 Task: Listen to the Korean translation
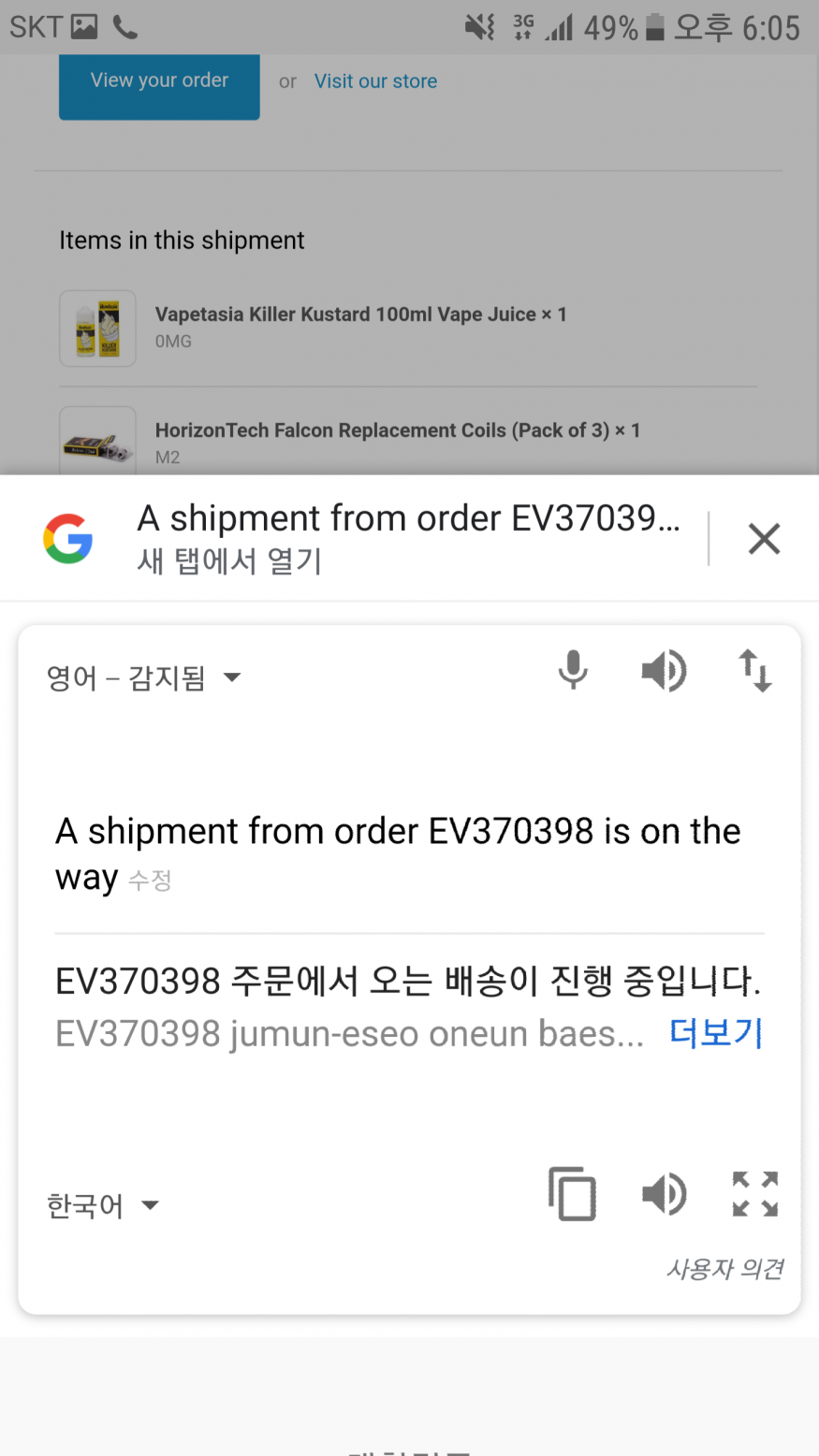pyautogui.click(x=664, y=1194)
